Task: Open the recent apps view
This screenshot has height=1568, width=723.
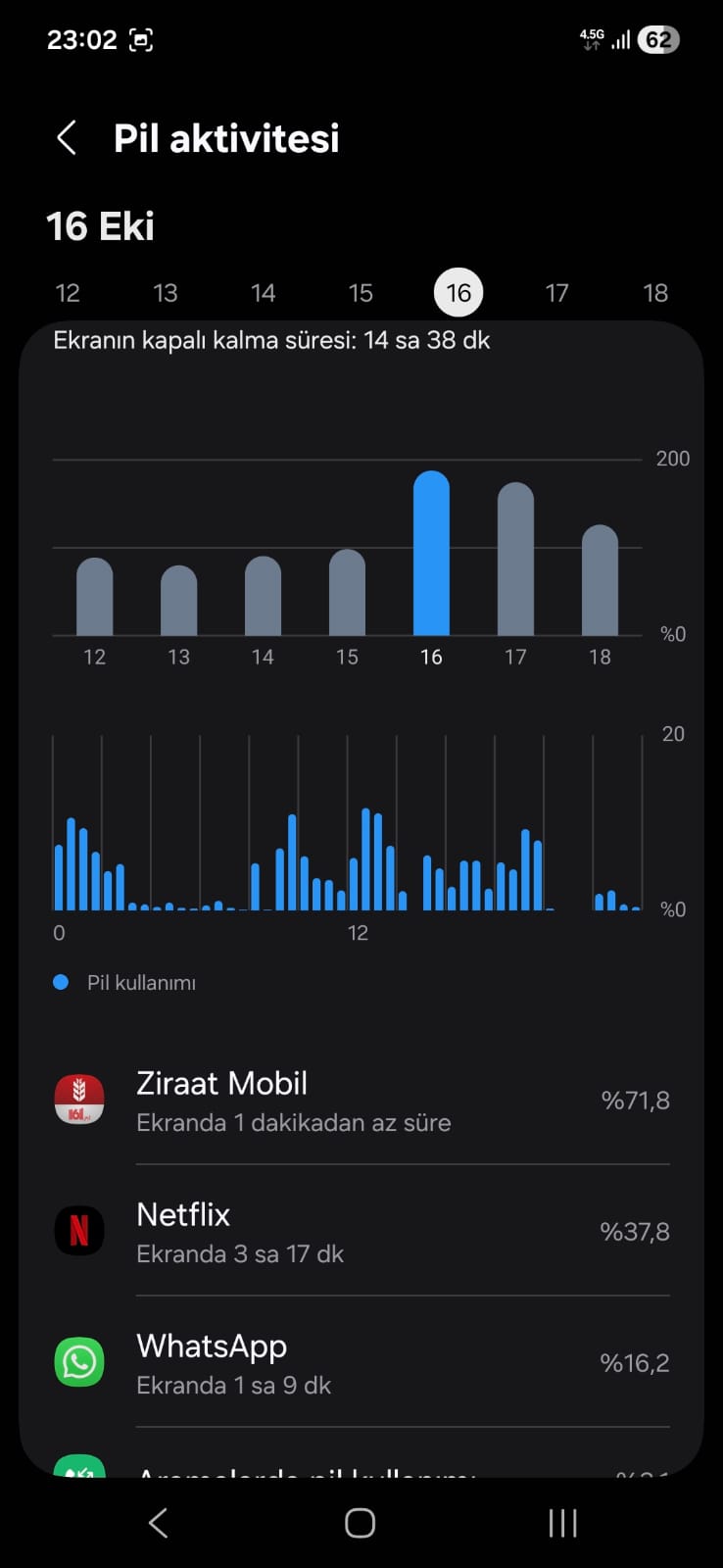Action: 562,1523
